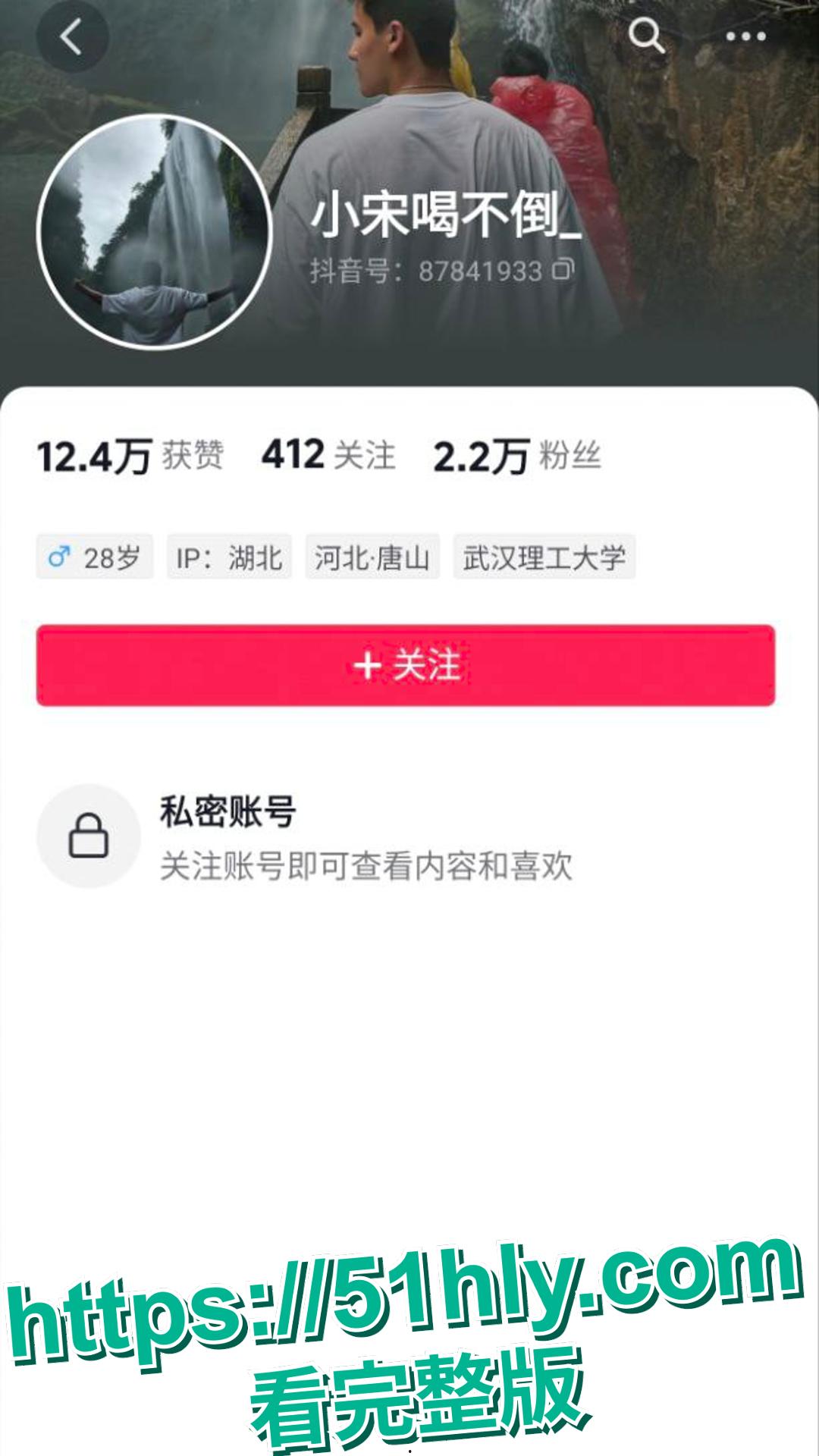819x1456 pixels.
Task: Click the plus icon inside the follow button
Action: tap(369, 664)
